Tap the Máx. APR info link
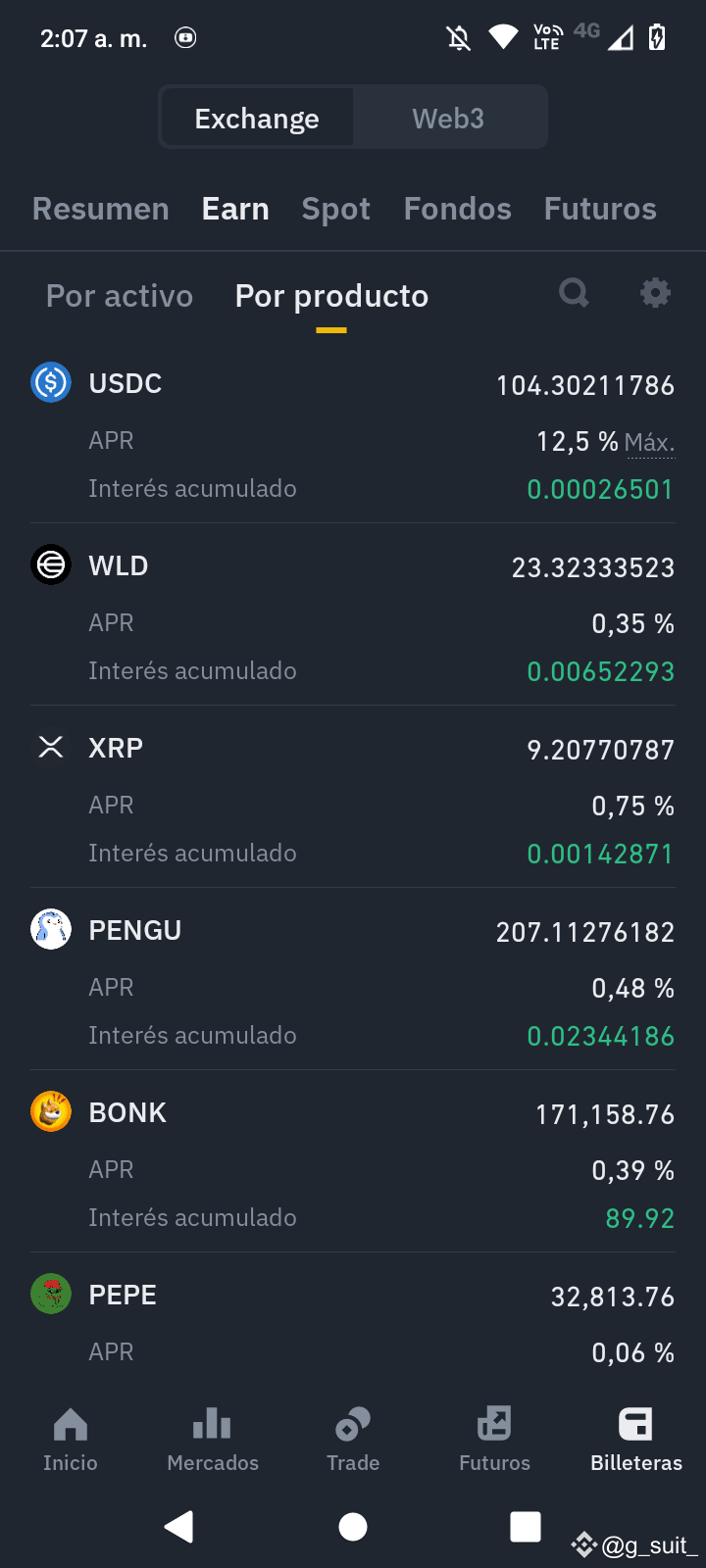This screenshot has height=1568, width=706. (x=649, y=443)
